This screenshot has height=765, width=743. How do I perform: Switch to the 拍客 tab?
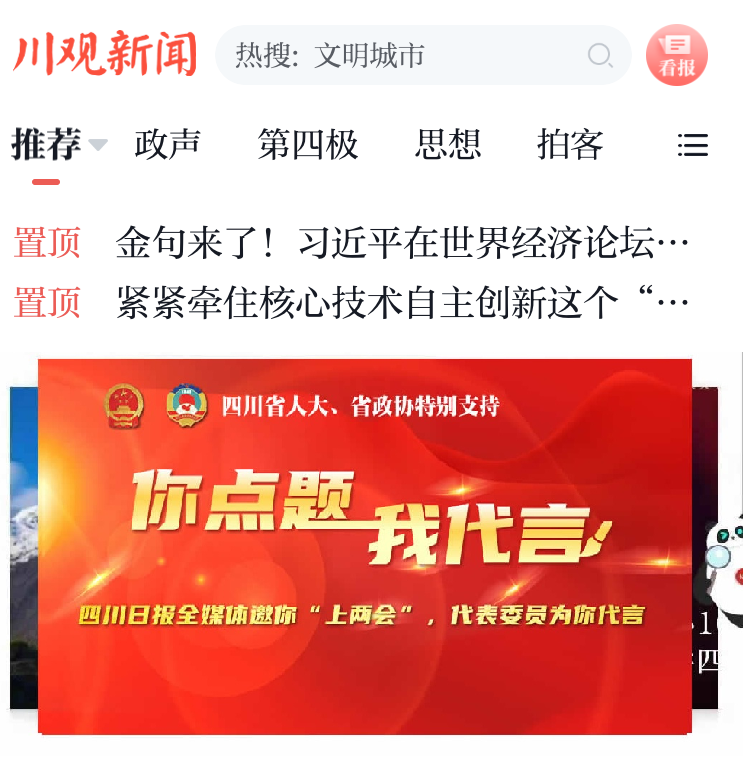click(570, 145)
